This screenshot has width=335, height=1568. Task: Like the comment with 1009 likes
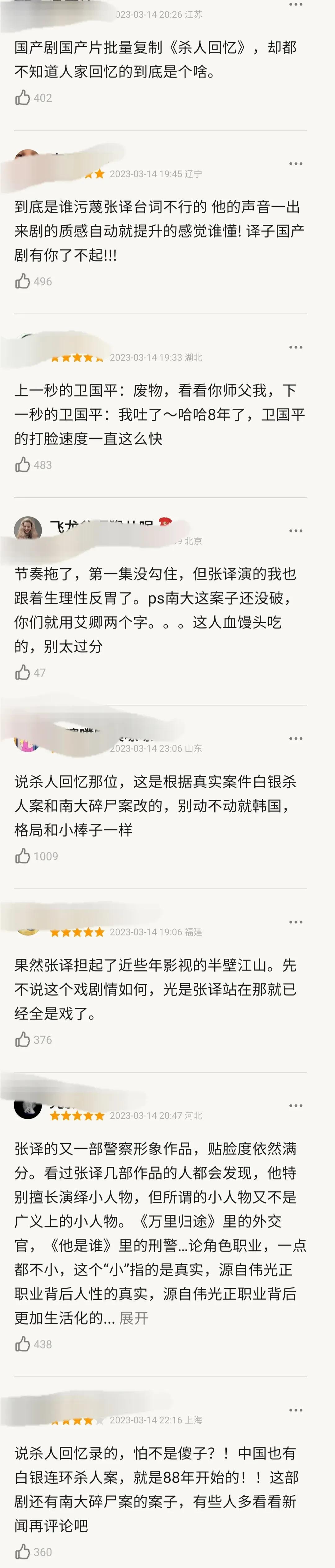pos(23,856)
